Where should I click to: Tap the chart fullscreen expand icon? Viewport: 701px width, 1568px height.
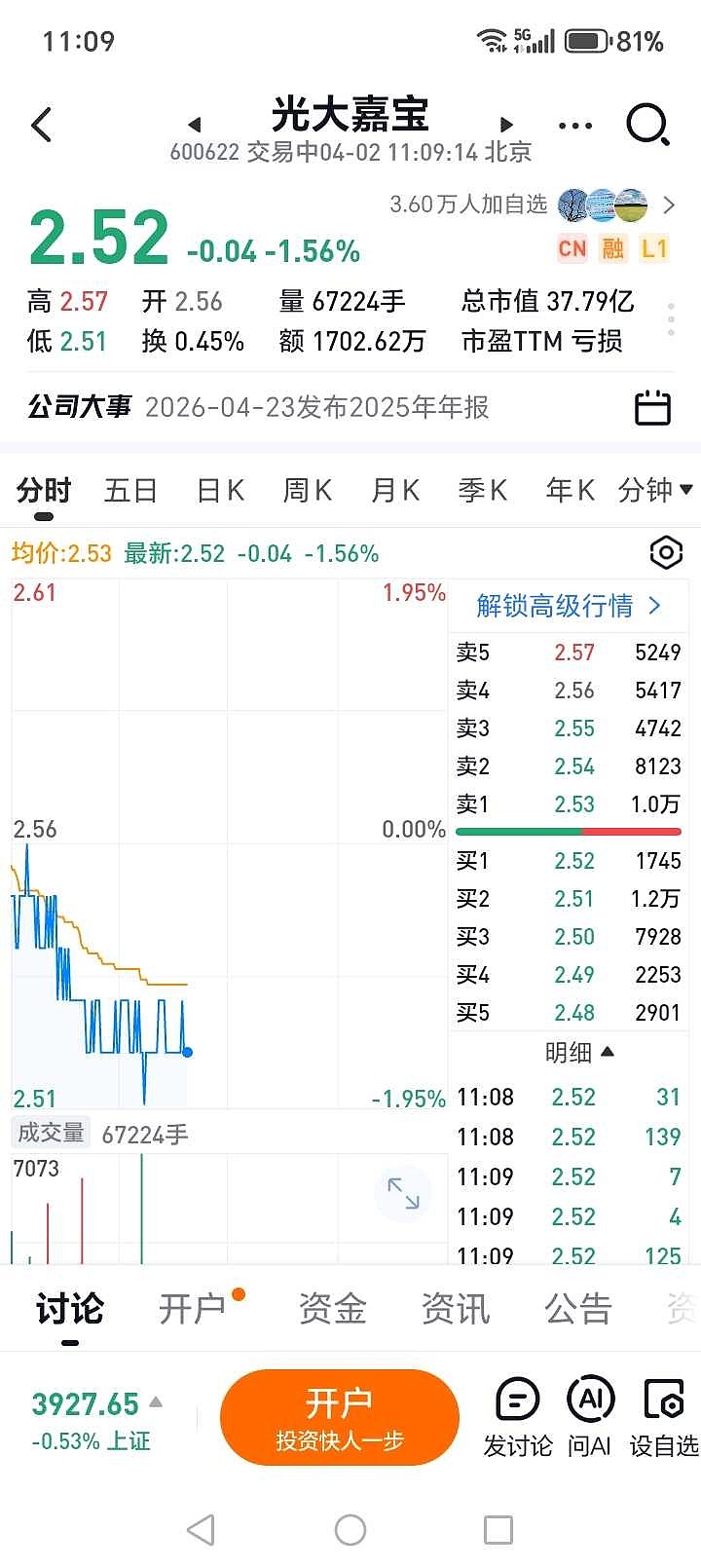(405, 1194)
